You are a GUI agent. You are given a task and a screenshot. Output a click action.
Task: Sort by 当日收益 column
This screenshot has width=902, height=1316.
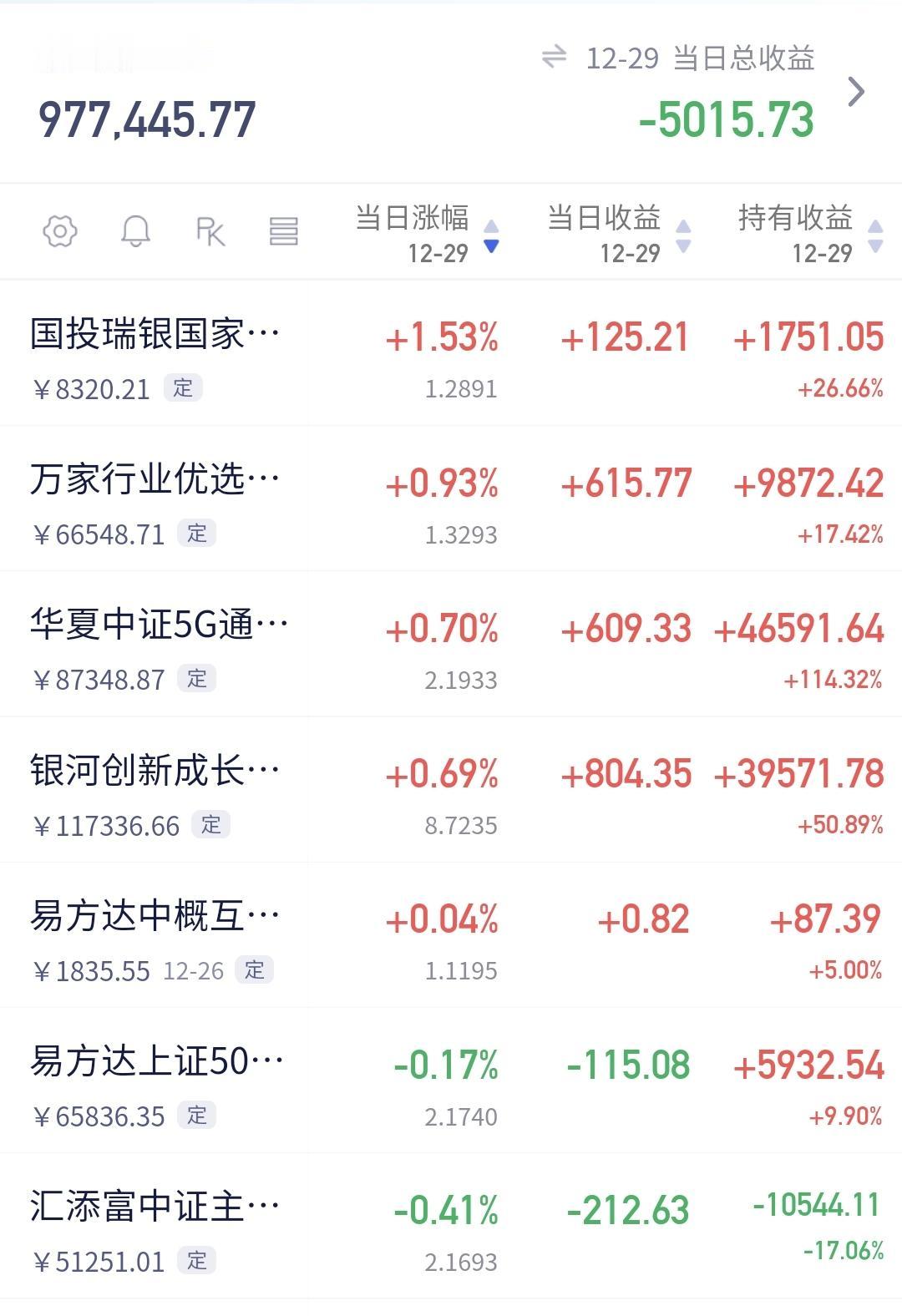click(618, 235)
